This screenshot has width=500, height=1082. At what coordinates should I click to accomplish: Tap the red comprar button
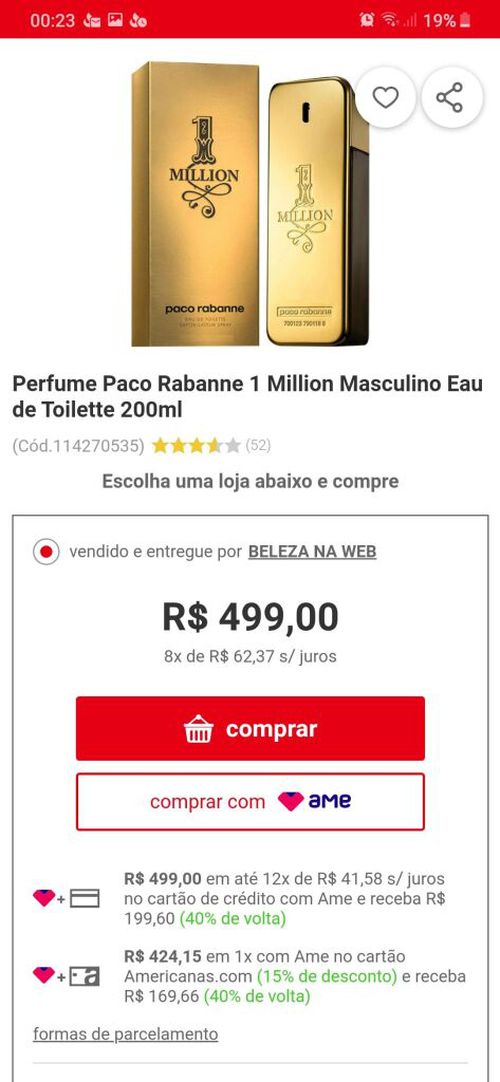click(x=250, y=729)
